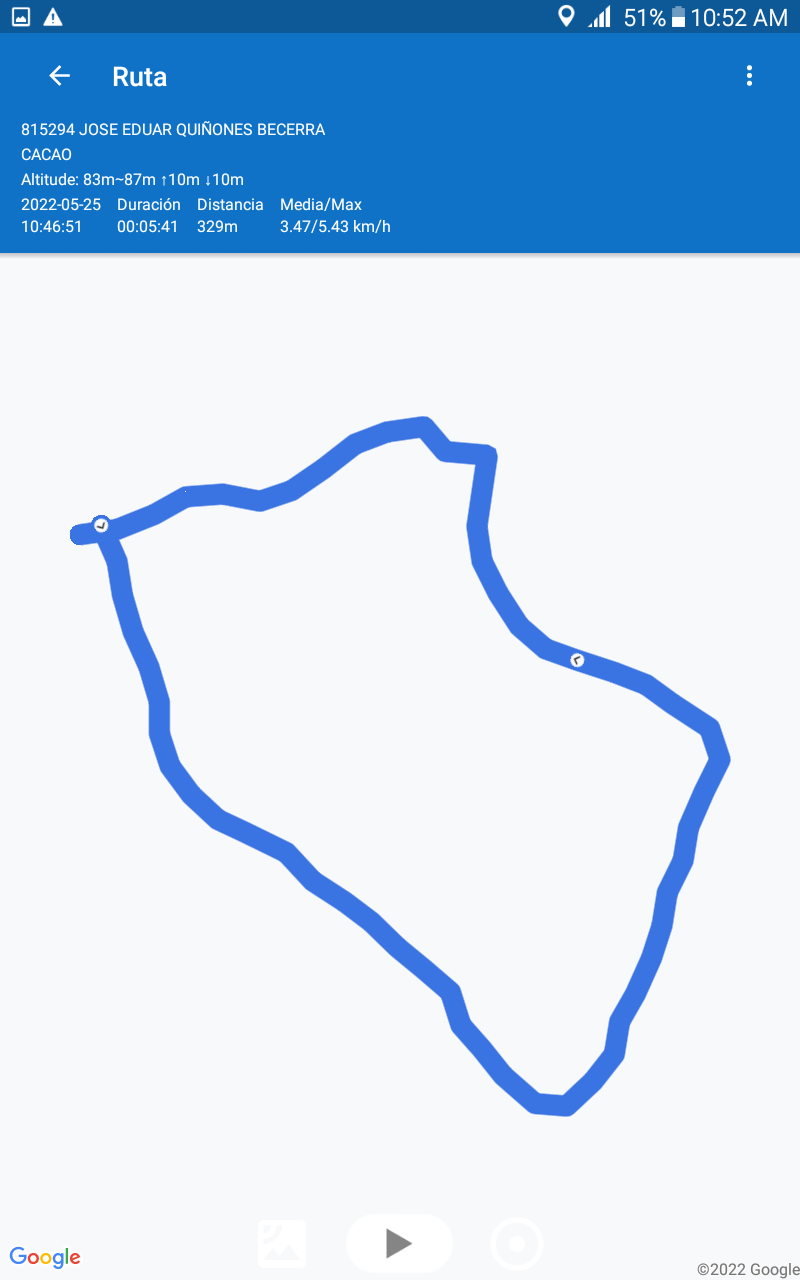Open the three-dot overflow menu
Image resolution: width=800 pixels, height=1280 pixels.
pyautogui.click(x=749, y=76)
